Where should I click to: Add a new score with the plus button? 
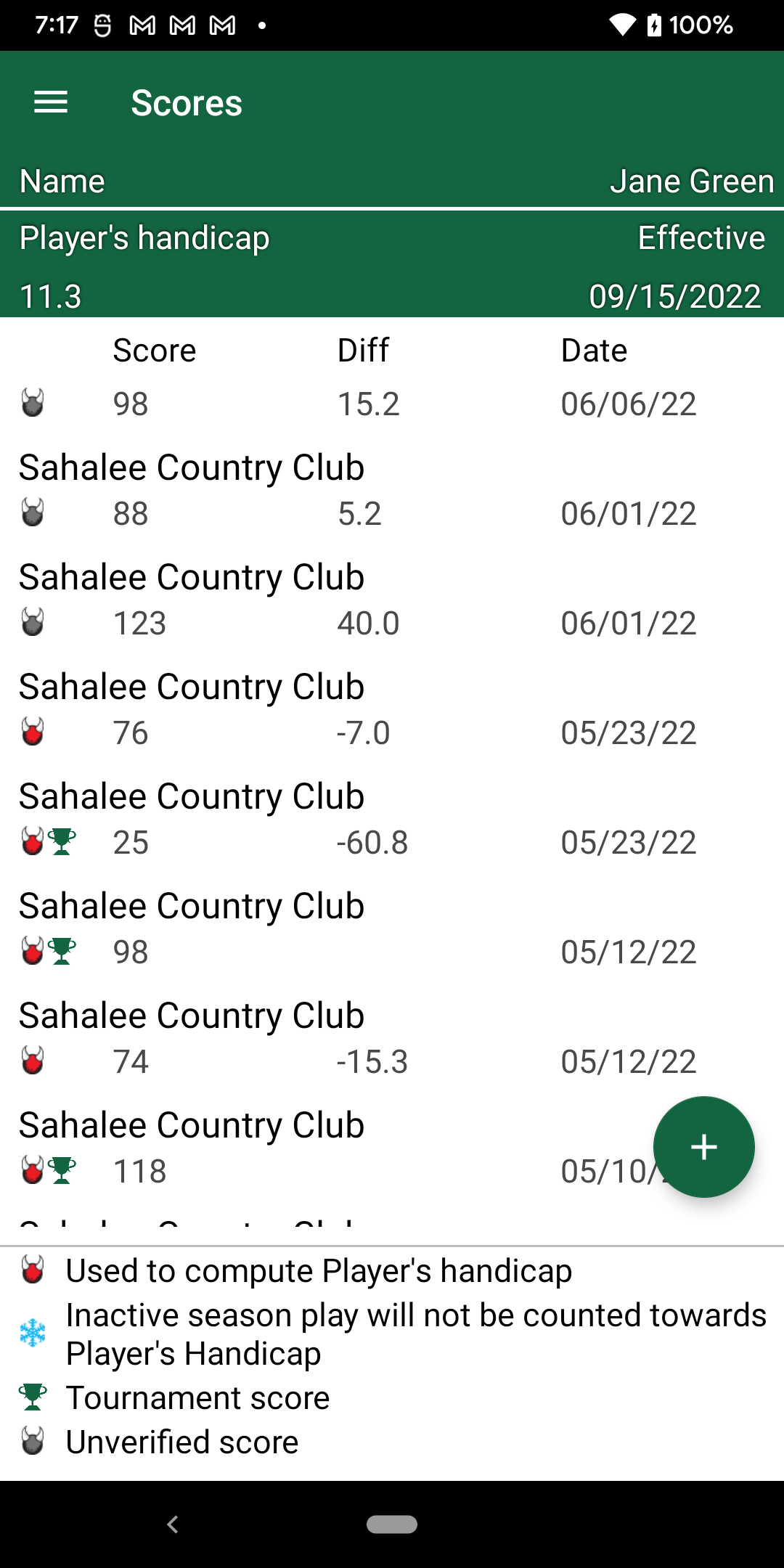click(x=703, y=1147)
